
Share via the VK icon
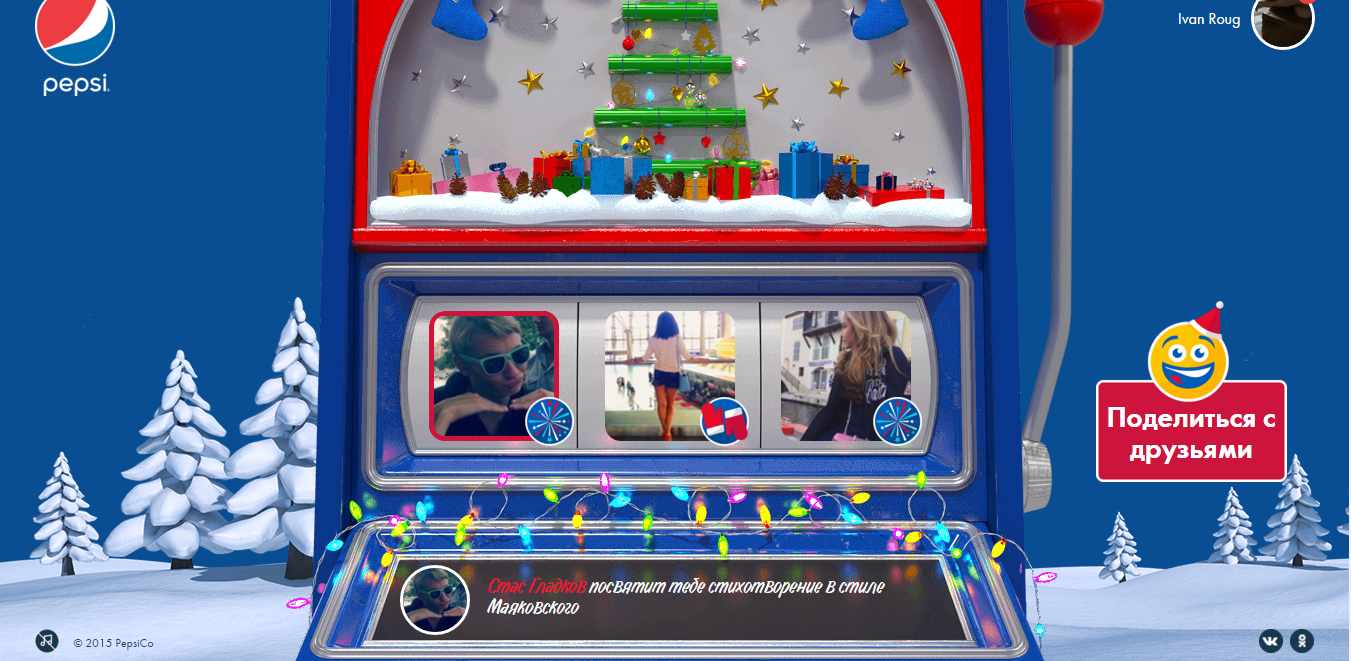pos(1270,641)
